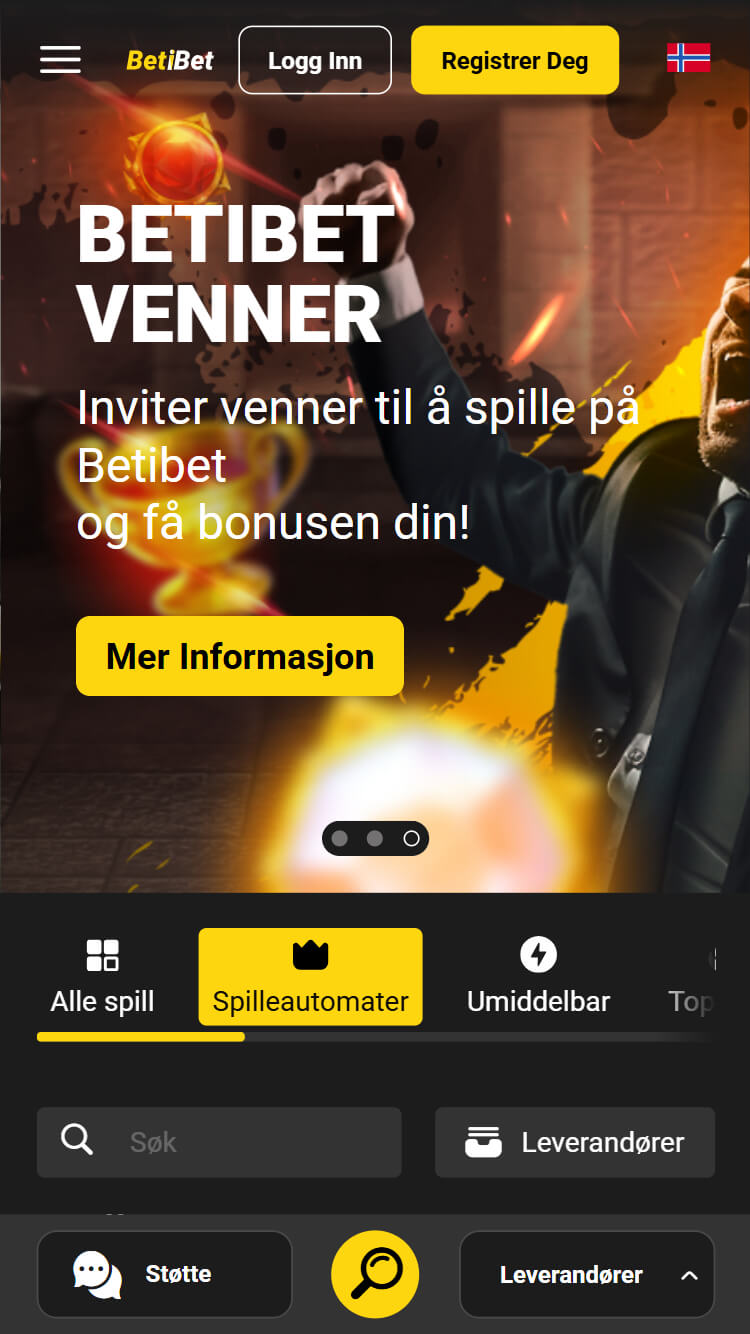Select the Spilleautomater tab

pyautogui.click(x=310, y=976)
